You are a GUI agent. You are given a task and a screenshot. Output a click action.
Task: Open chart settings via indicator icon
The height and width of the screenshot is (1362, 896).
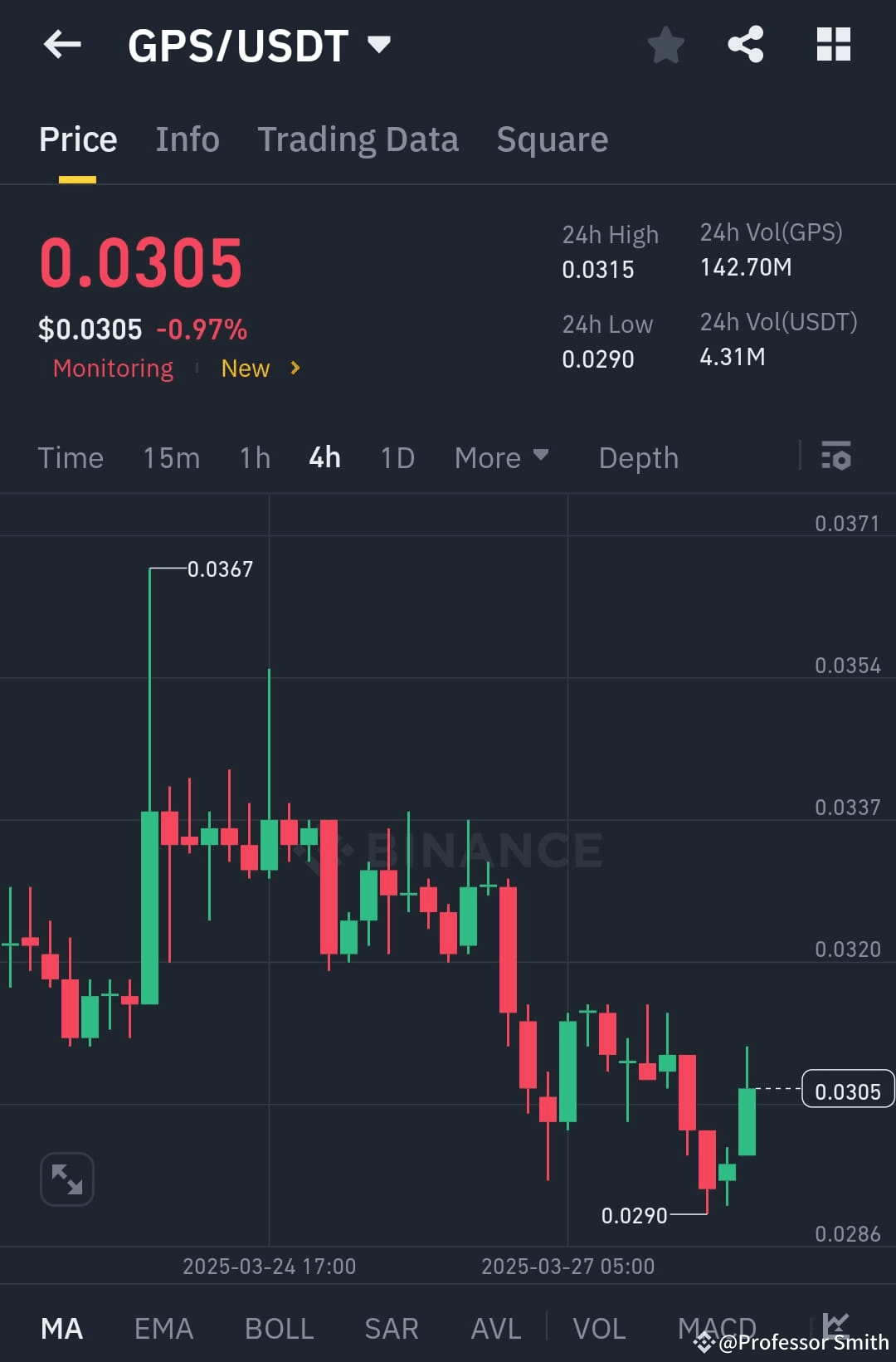837,457
